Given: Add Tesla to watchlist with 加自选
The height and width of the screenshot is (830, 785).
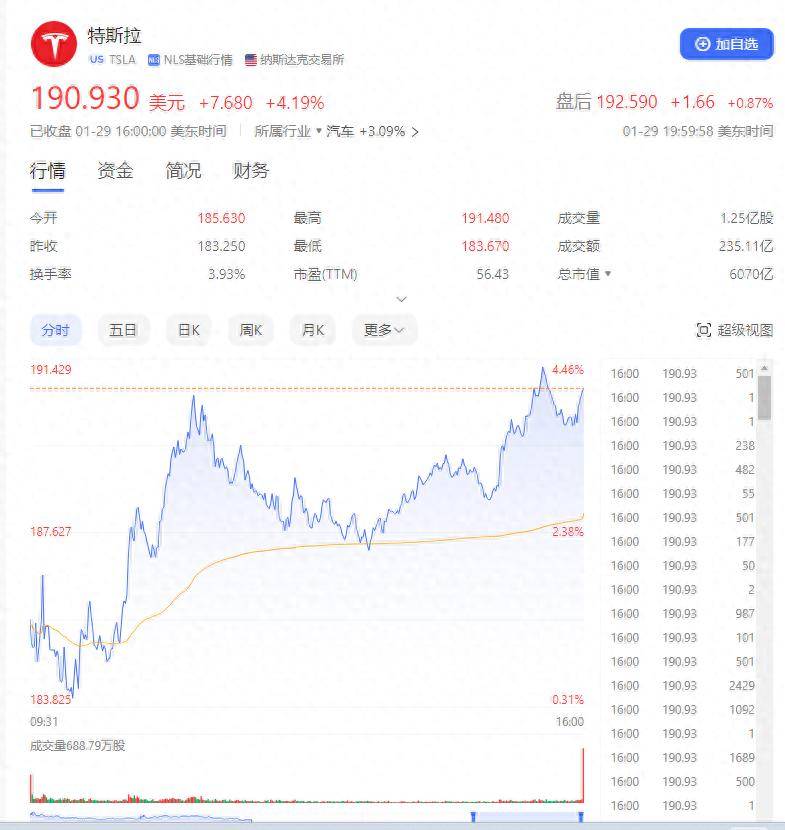Looking at the screenshot, I should point(727,44).
